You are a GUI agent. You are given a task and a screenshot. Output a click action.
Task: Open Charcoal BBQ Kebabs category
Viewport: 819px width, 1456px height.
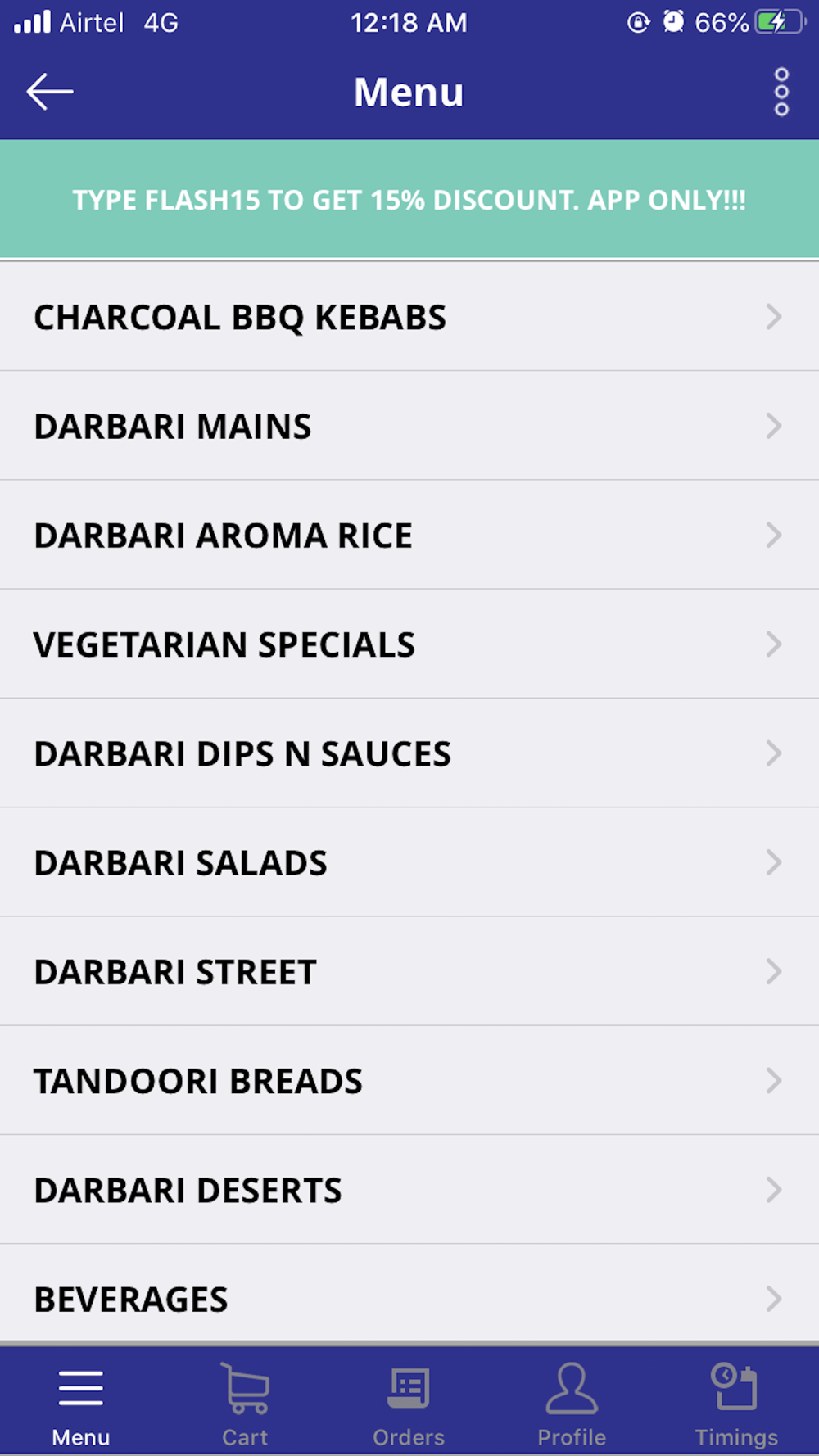pos(409,317)
